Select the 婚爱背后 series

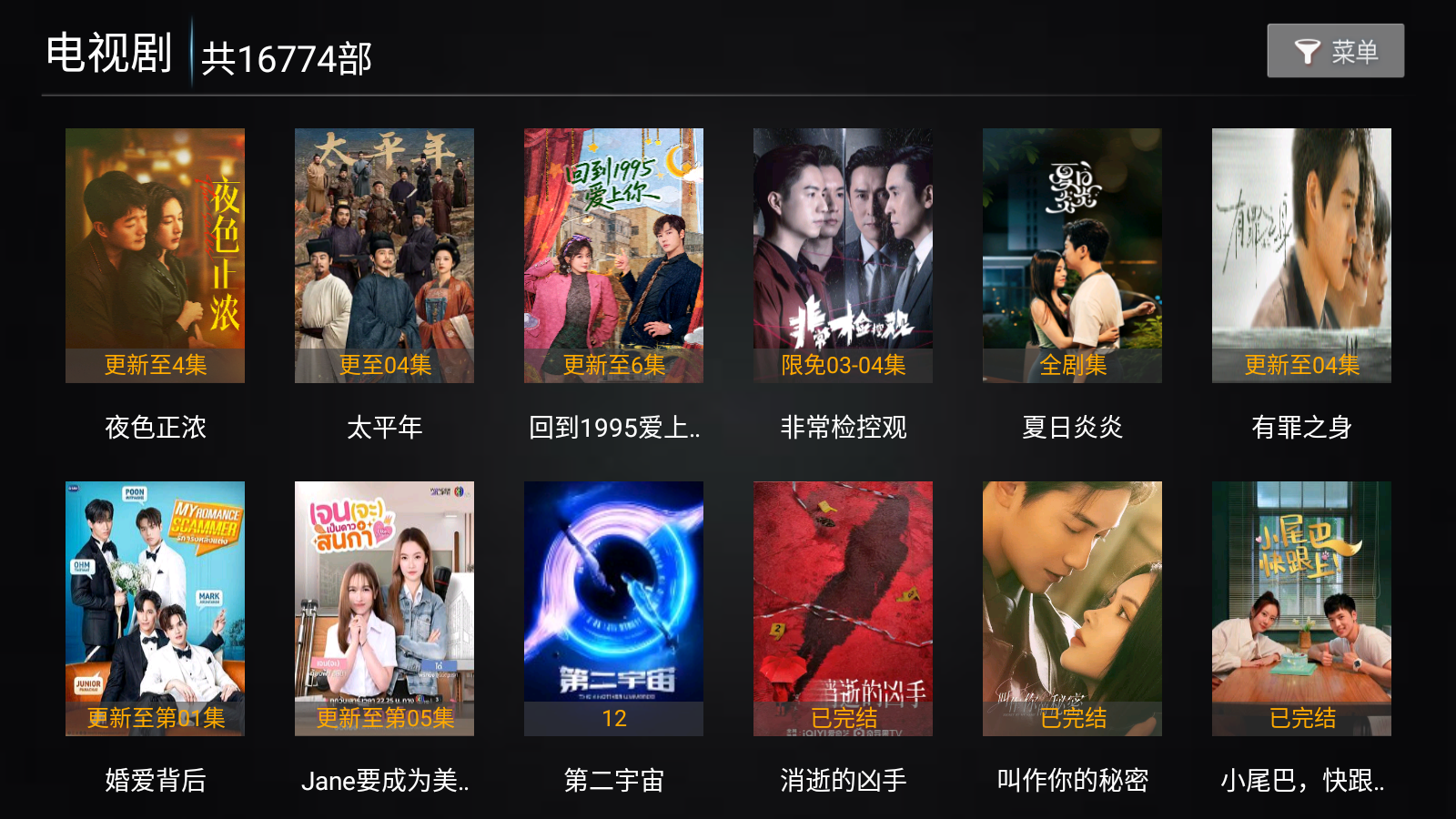click(x=155, y=608)
